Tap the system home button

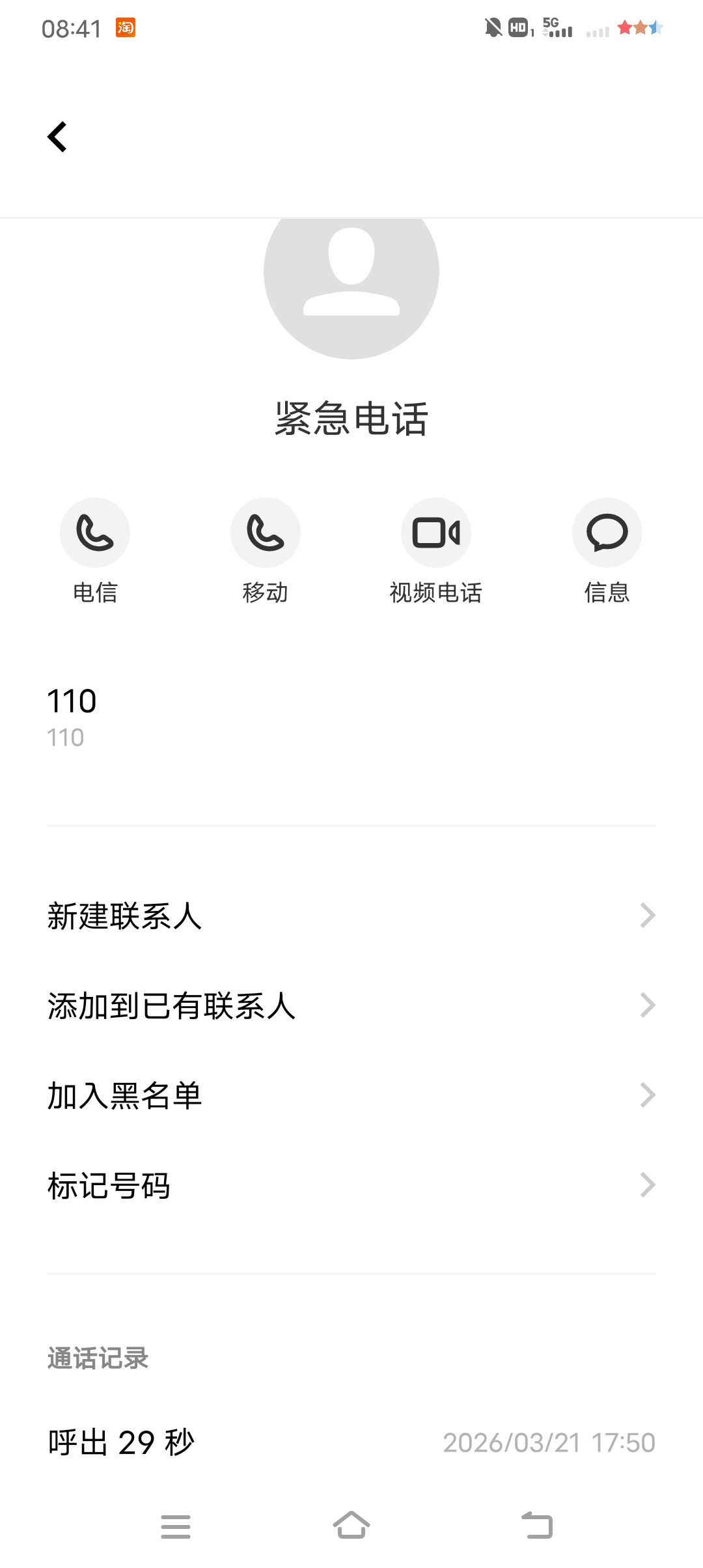351,1526
